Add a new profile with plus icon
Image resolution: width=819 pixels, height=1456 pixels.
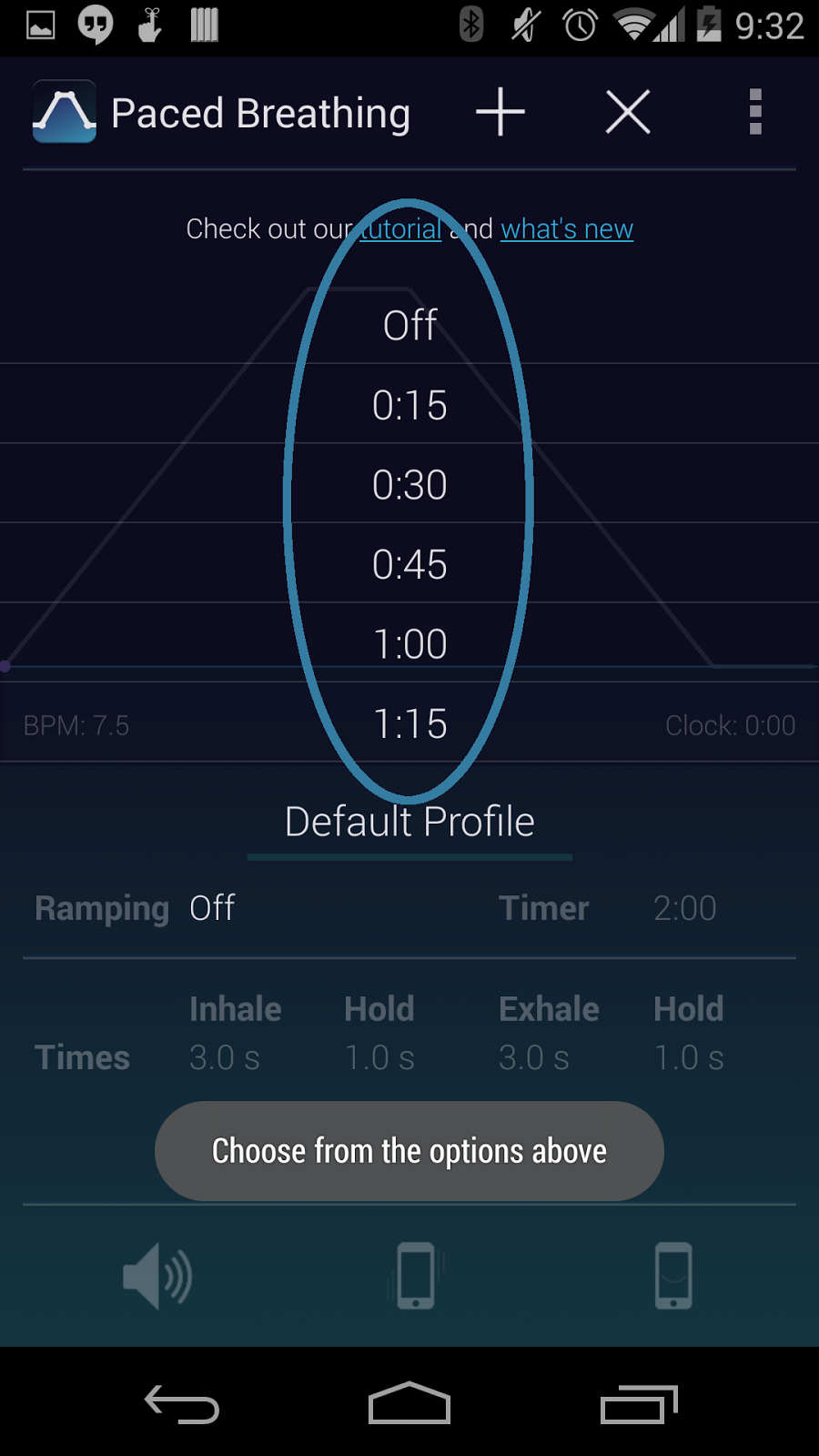pos(500,113)
